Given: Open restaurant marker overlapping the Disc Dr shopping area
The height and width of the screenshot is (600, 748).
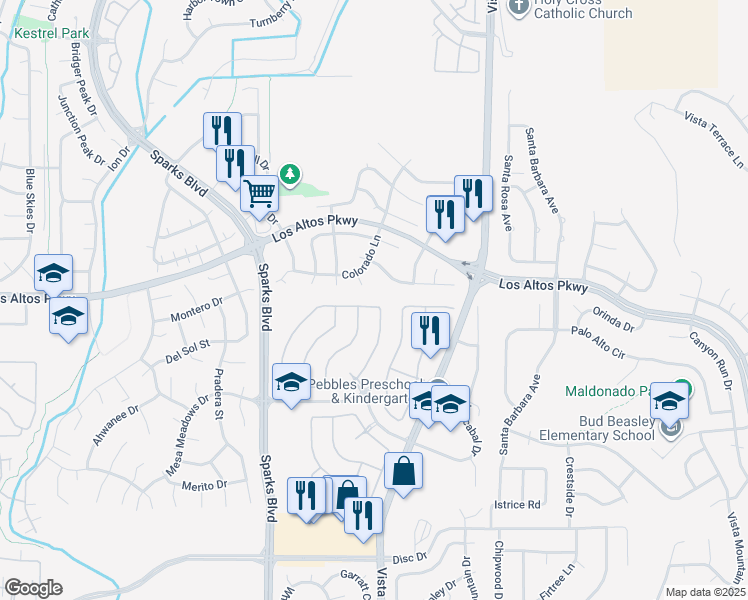Looking at the screenshot, I should coord(364,517).
